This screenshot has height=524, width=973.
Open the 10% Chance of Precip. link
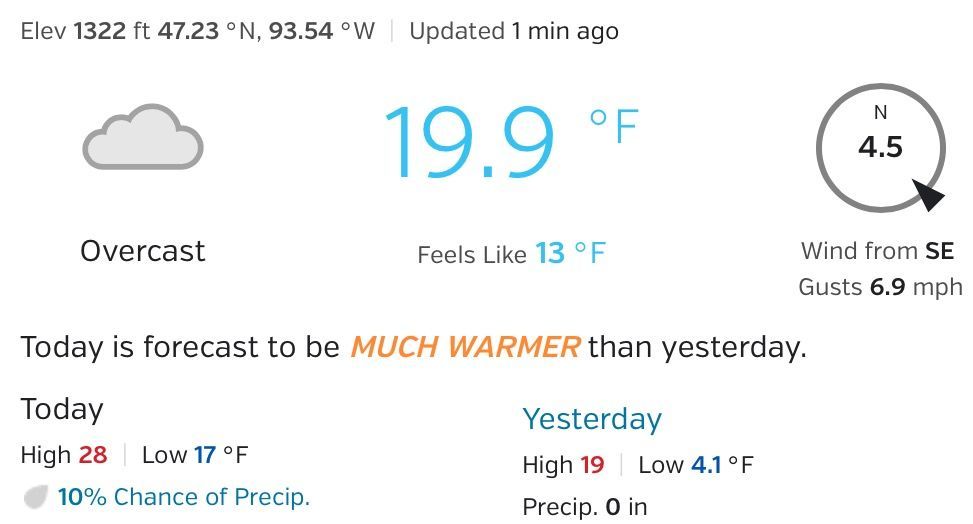click(x=184, y=497)
